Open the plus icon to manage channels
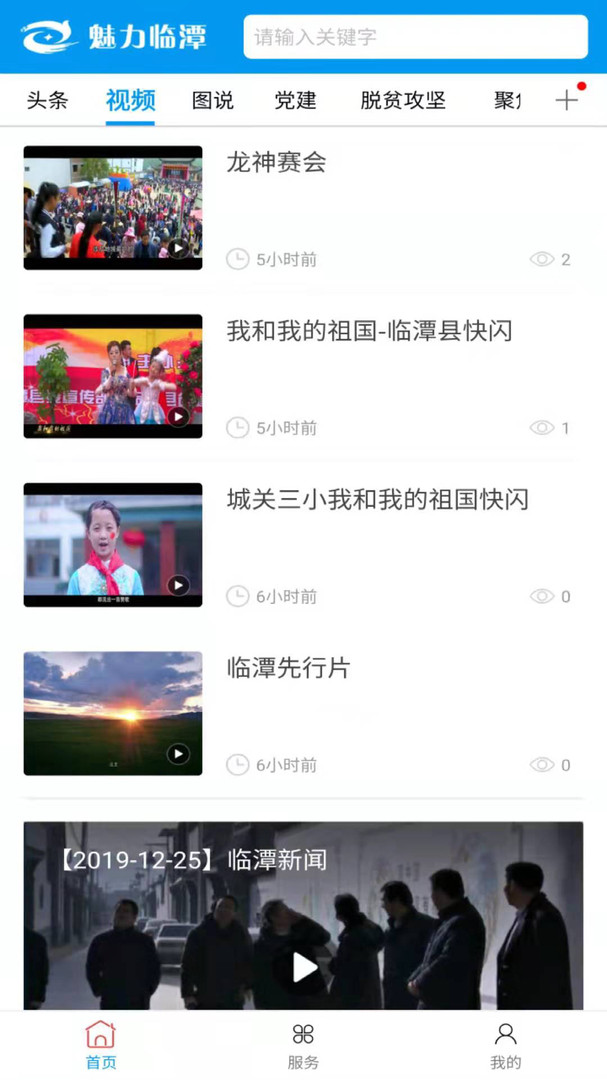The image size is (607, 1080). coord(567,100)
